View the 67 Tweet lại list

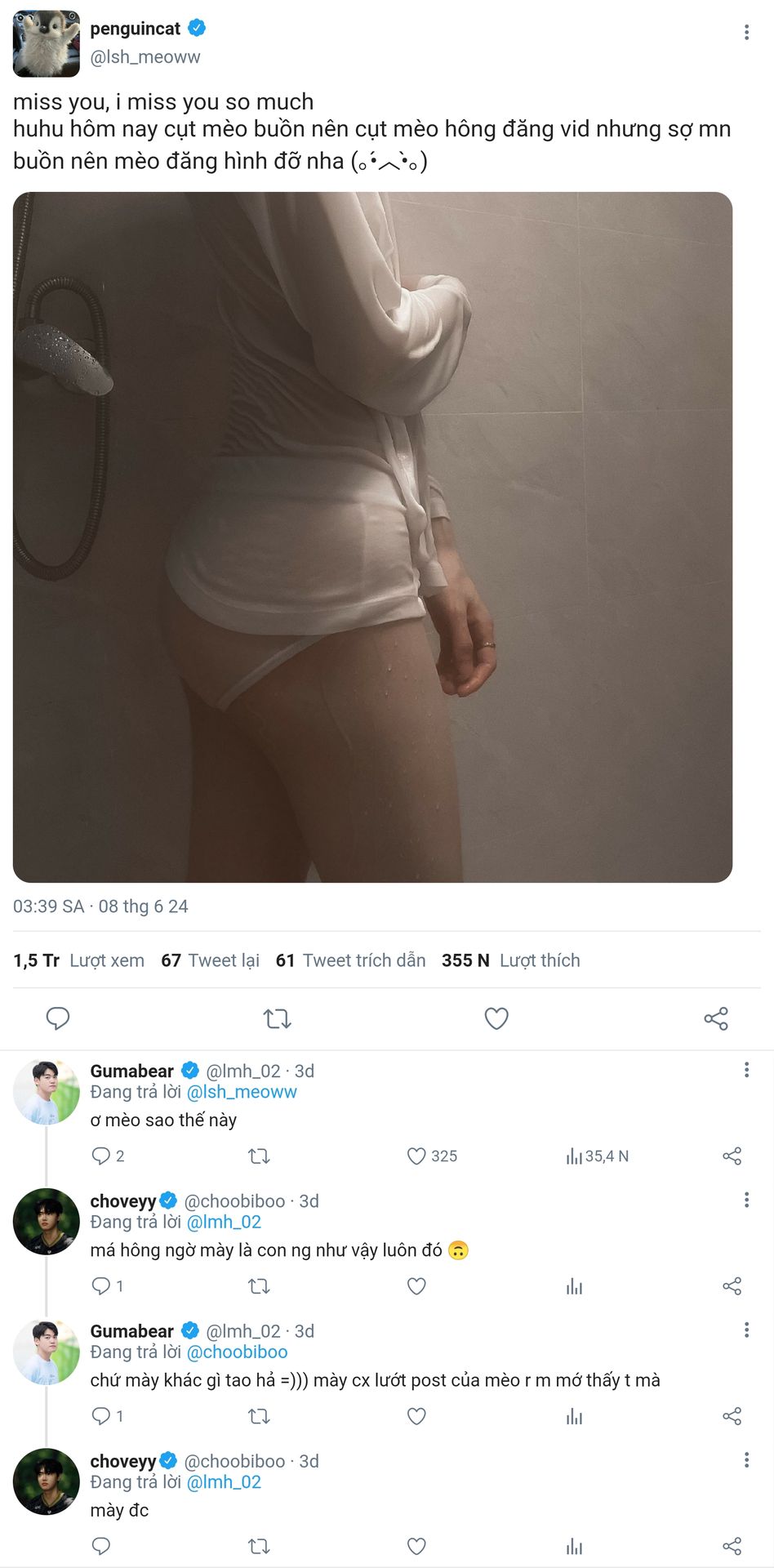[210, 960]
